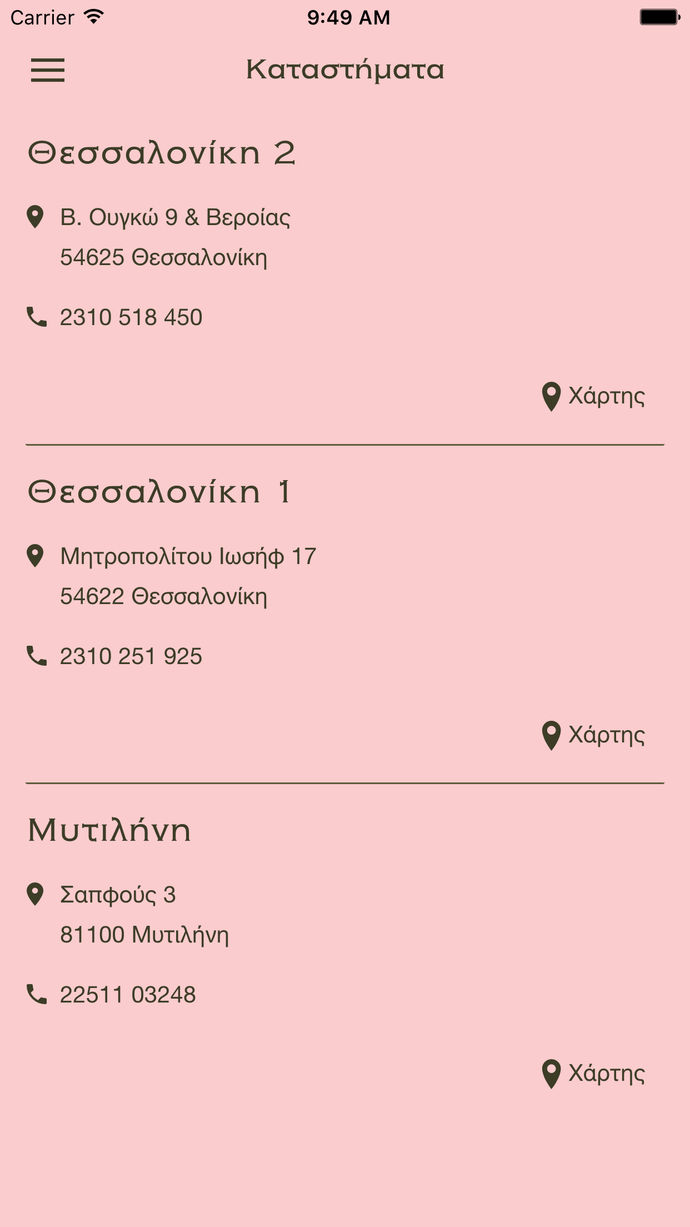Call 2310 251 925

[x=114, y=656]
